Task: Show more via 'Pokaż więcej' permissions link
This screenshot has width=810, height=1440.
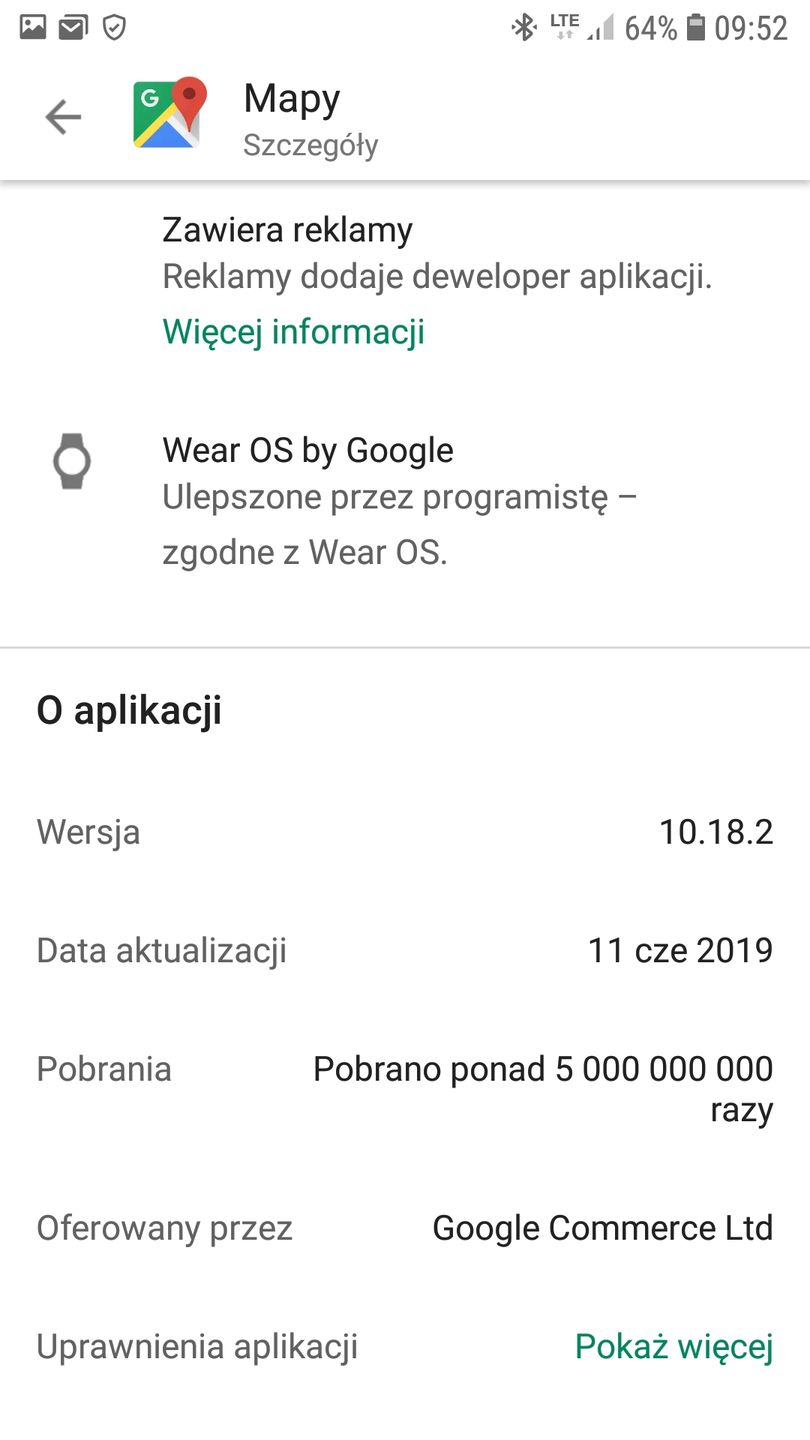Action: 672,1346
